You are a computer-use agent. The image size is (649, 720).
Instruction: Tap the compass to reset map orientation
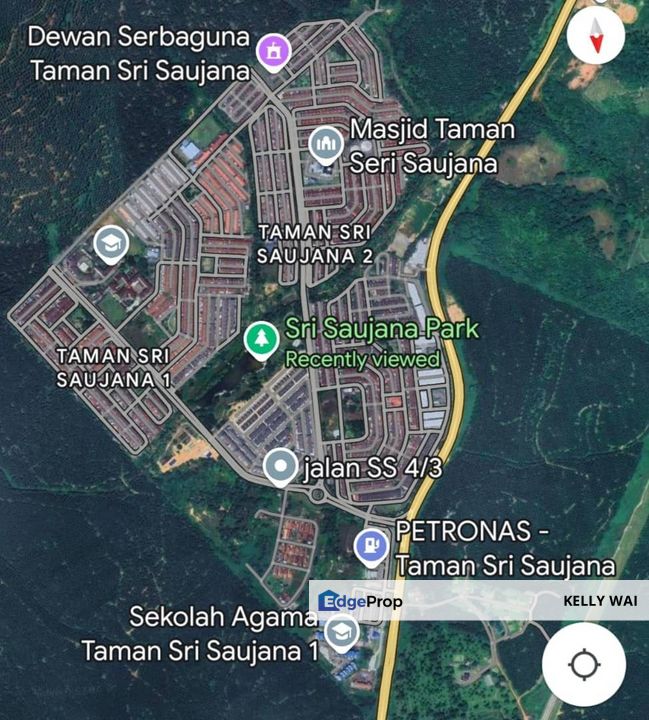pyautogui.click(x=596, y=36)
